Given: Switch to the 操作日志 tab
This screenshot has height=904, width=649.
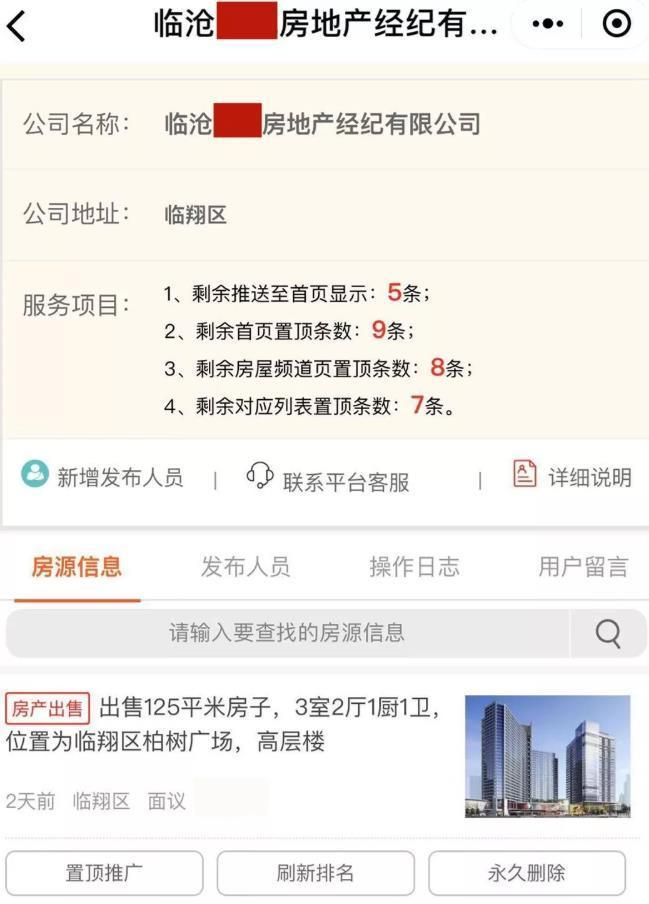Looking at the screenshot, I should tap(415, 567).
